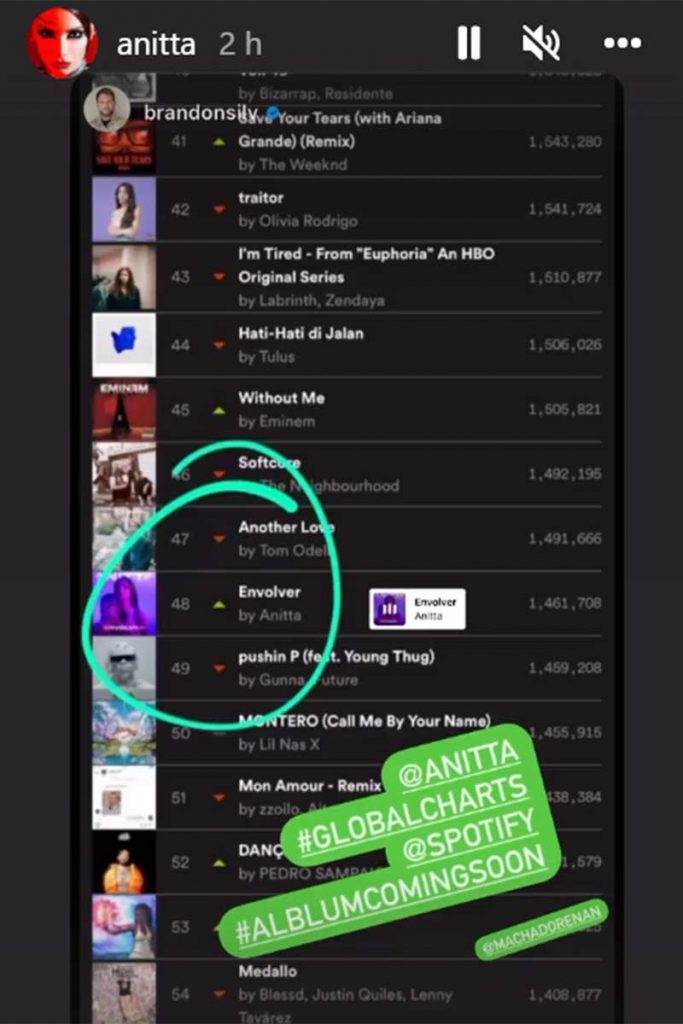Unmute the story sound
Screen dimensions: 683x1024
(541, 43)
